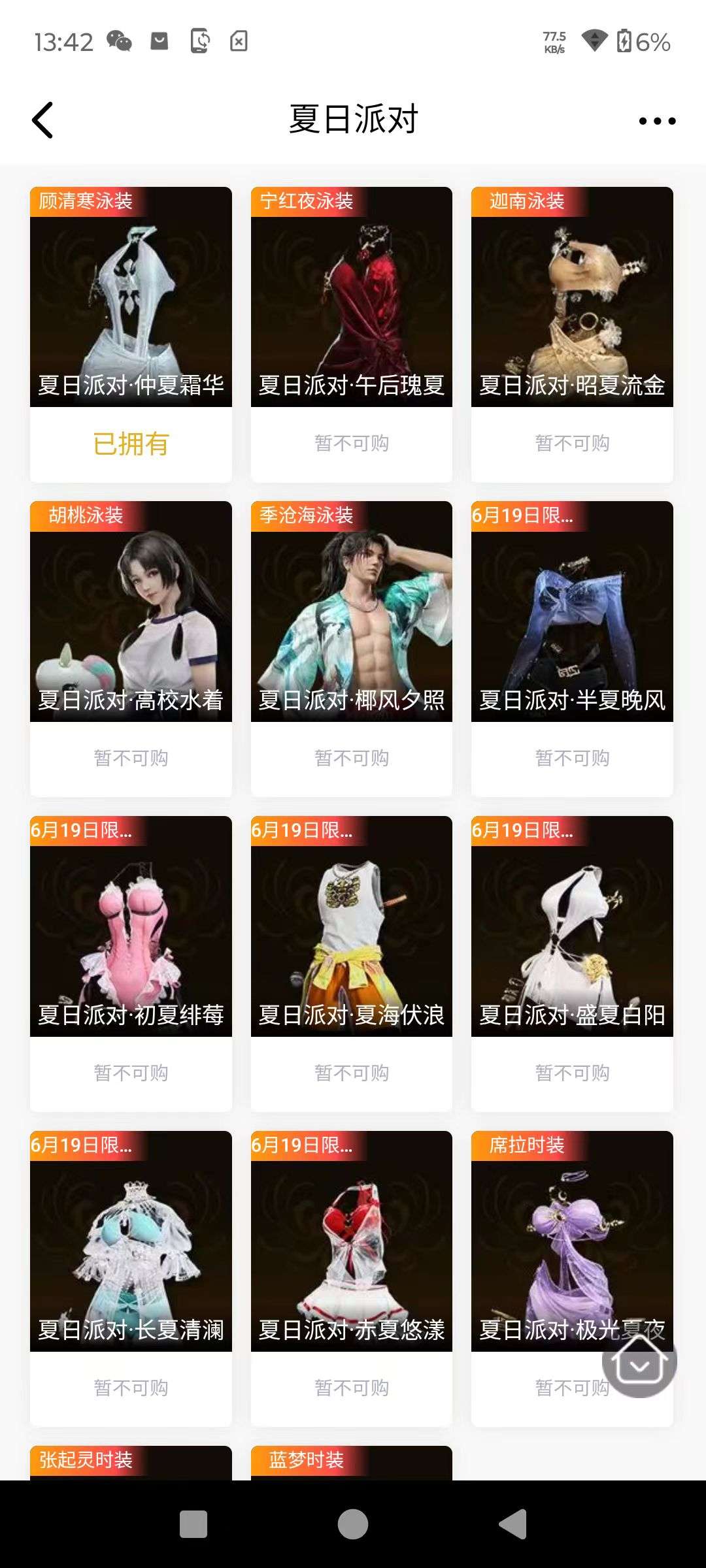Tap the 已拥有 button under 仲夏霜华
Screen dimensions: 706x1568
point(130,444)
